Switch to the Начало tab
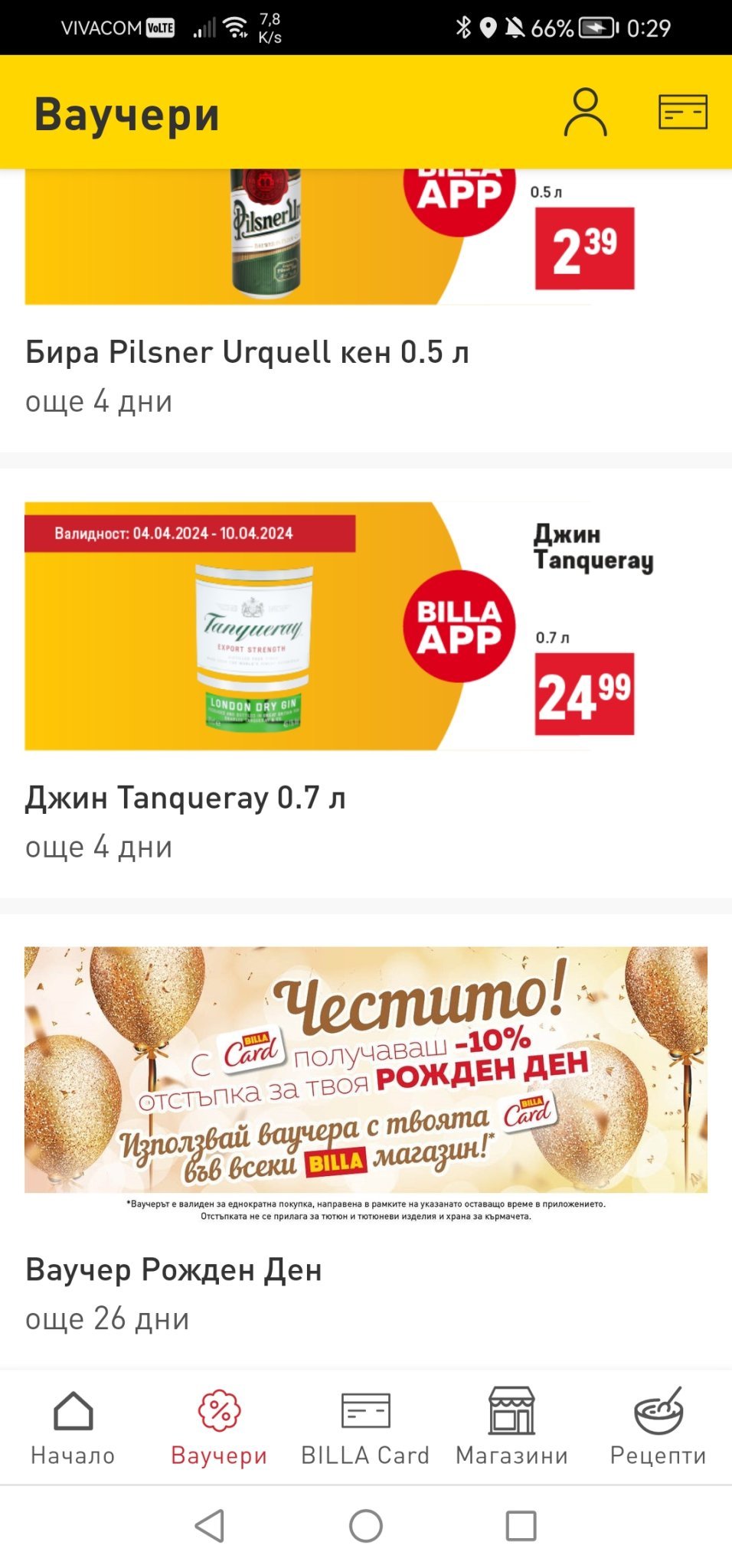Screen dimensions: 732x1568 pos(73,1427)
